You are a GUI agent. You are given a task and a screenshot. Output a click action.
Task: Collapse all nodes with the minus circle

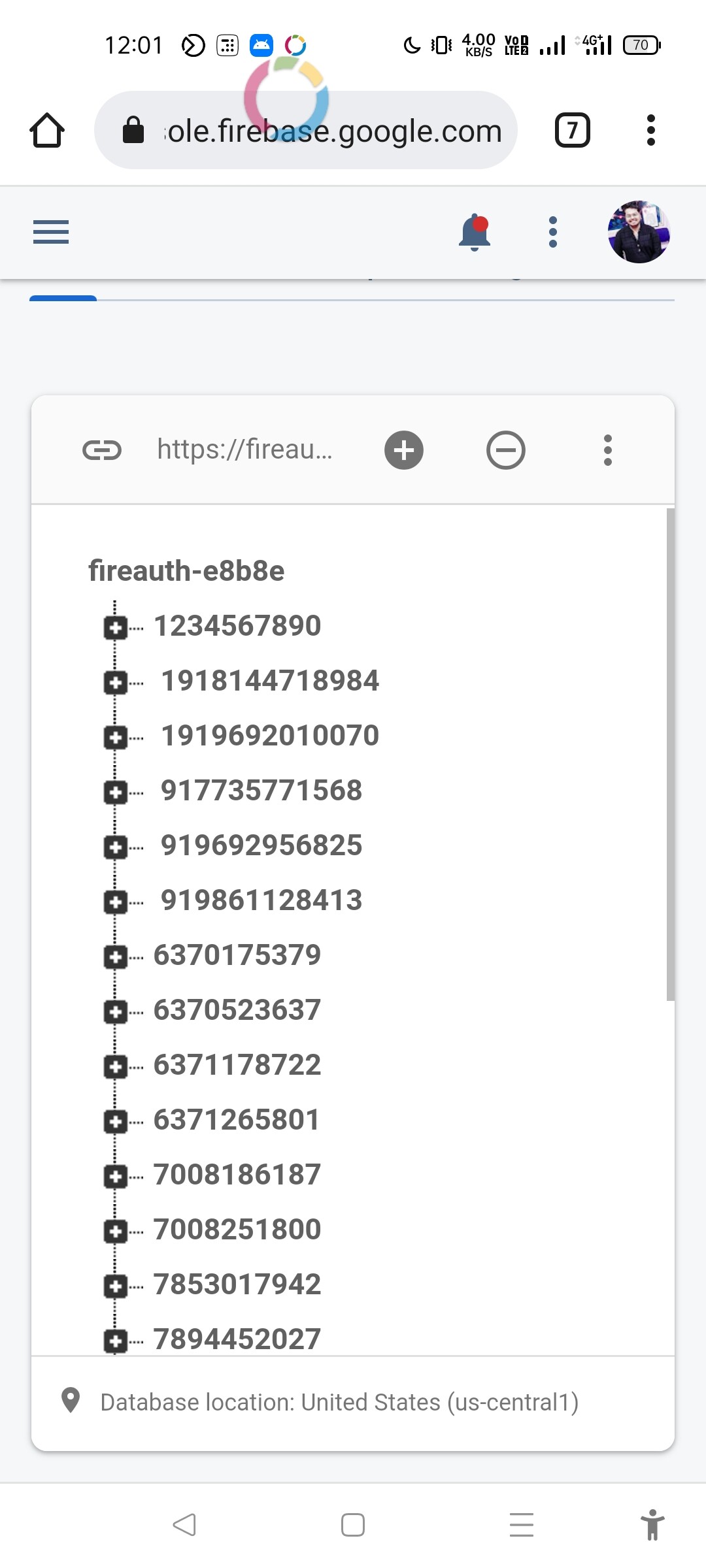coord(506,450)
